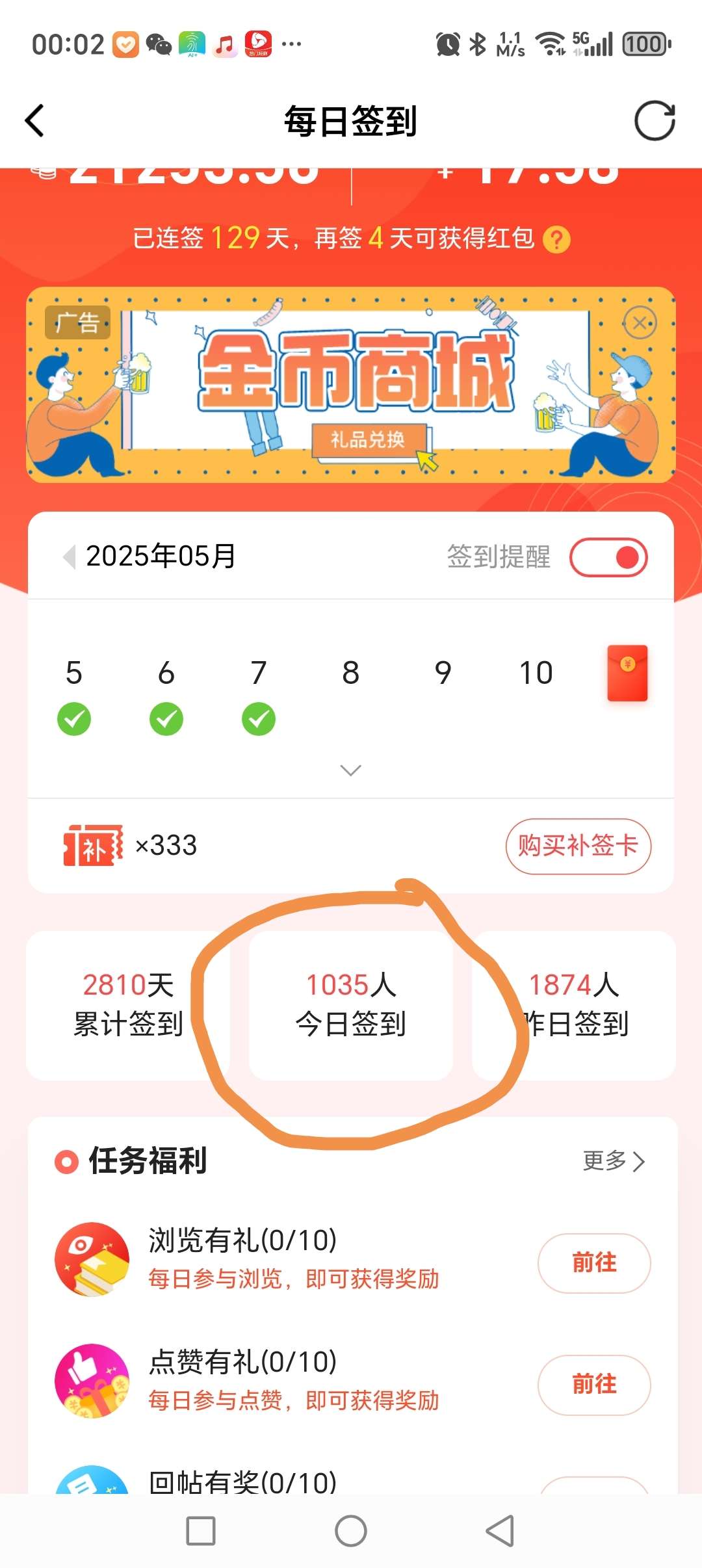Tap the red envelope in the calendar row
Screen dimensions: 702x1568
pos(627,673)
